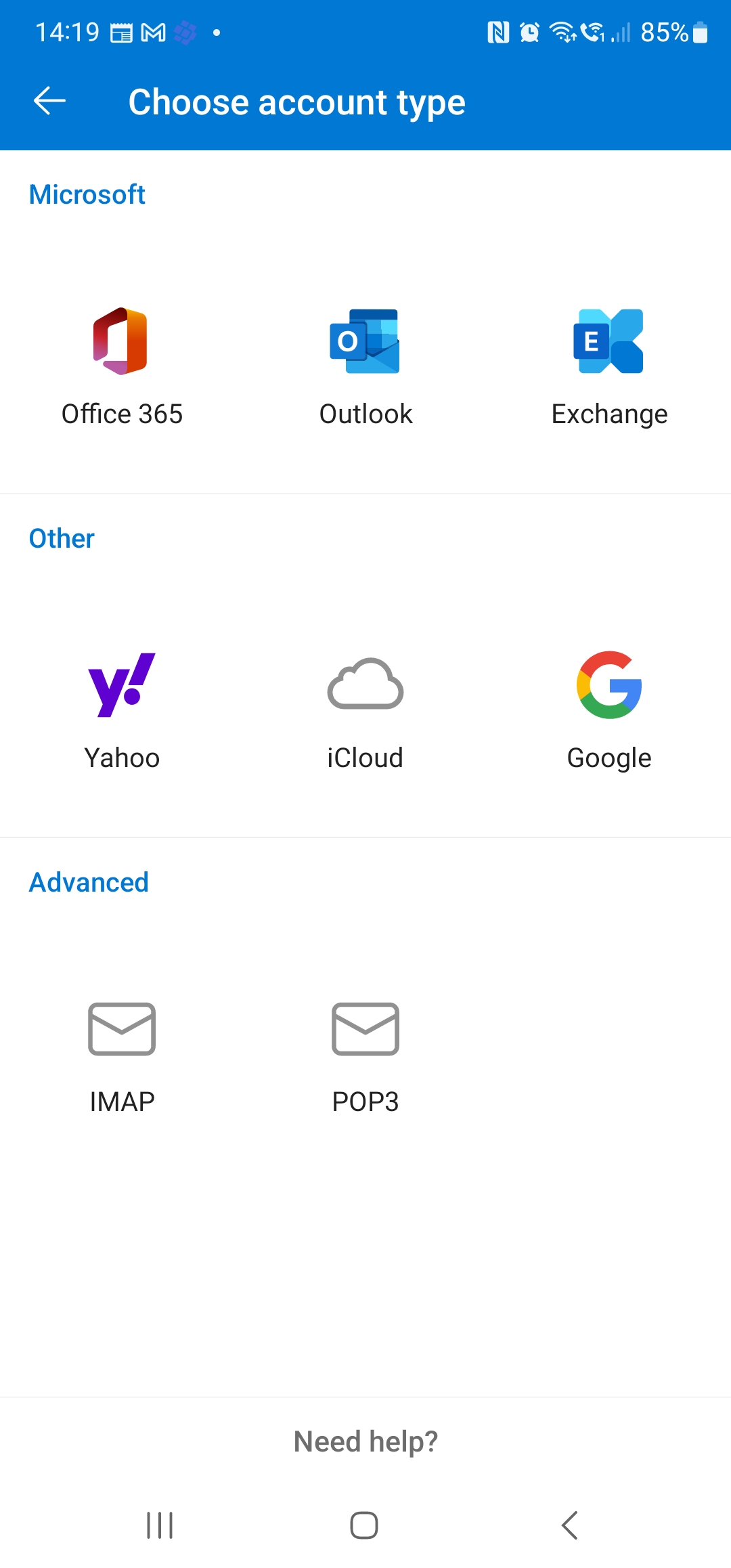The height and width of the screenshot is (1568, 731).
Task: Tap the system home button
Action: [x=364, y=1525]
